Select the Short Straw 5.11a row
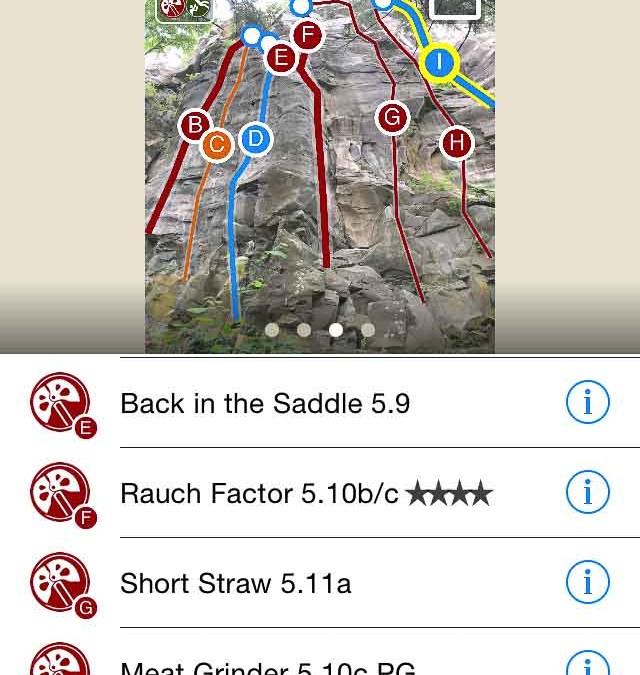The image size is (640, 675). tap(236, 583)
